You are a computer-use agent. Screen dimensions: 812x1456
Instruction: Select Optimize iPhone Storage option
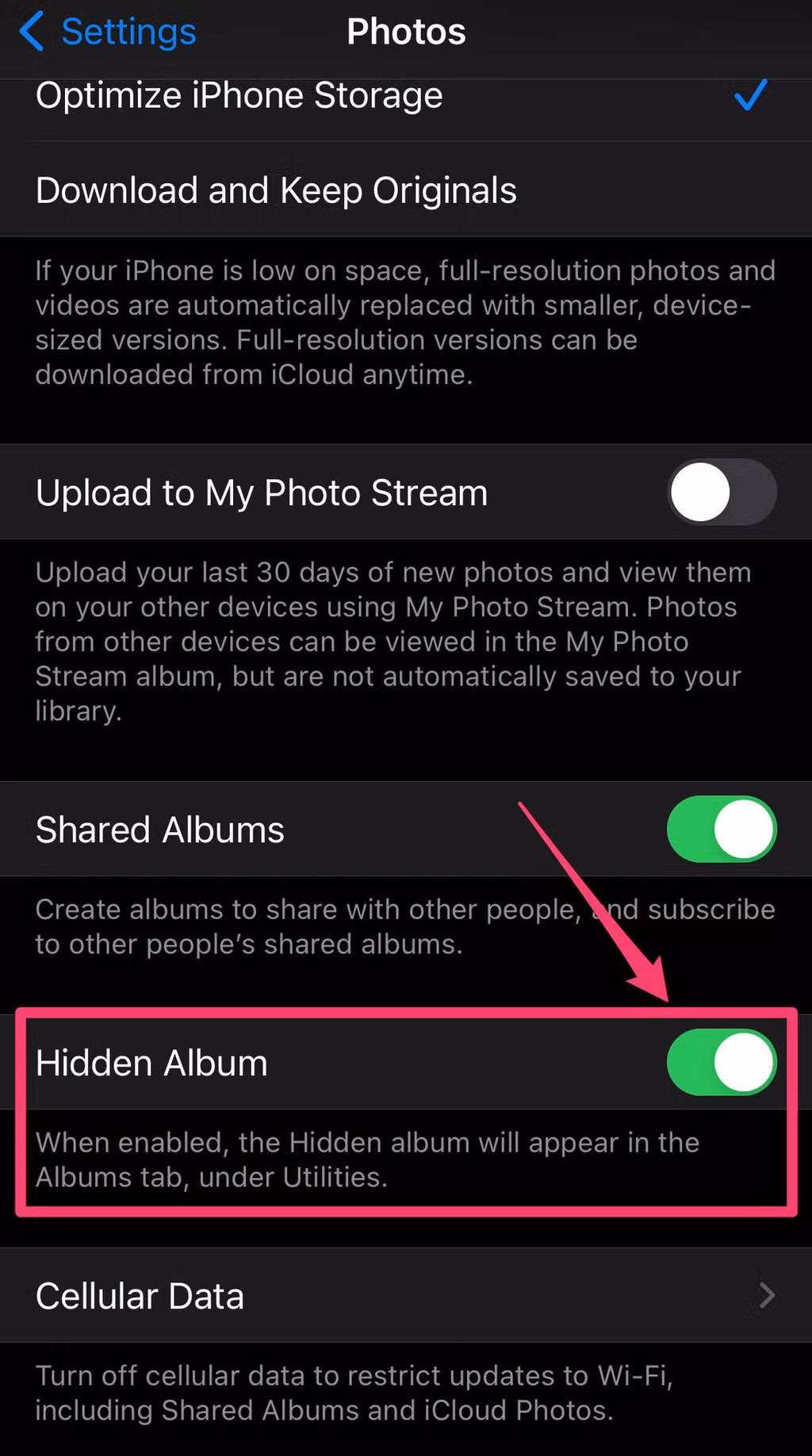[x=239, y=97]
